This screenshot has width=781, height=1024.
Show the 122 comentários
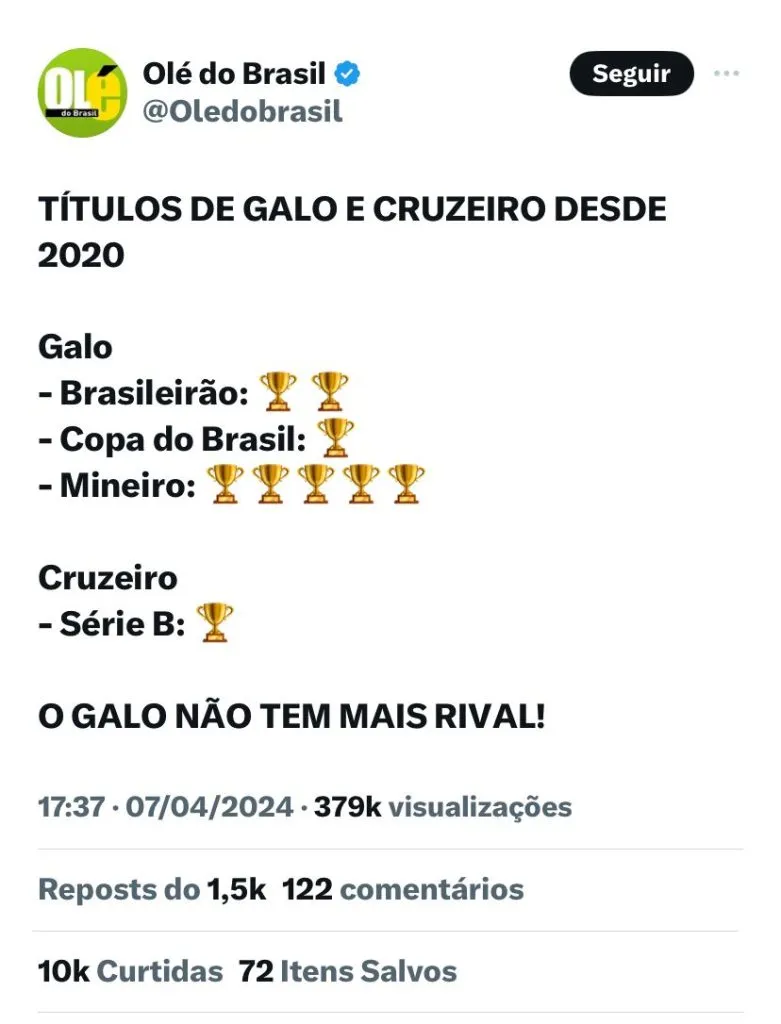(402, 889)
